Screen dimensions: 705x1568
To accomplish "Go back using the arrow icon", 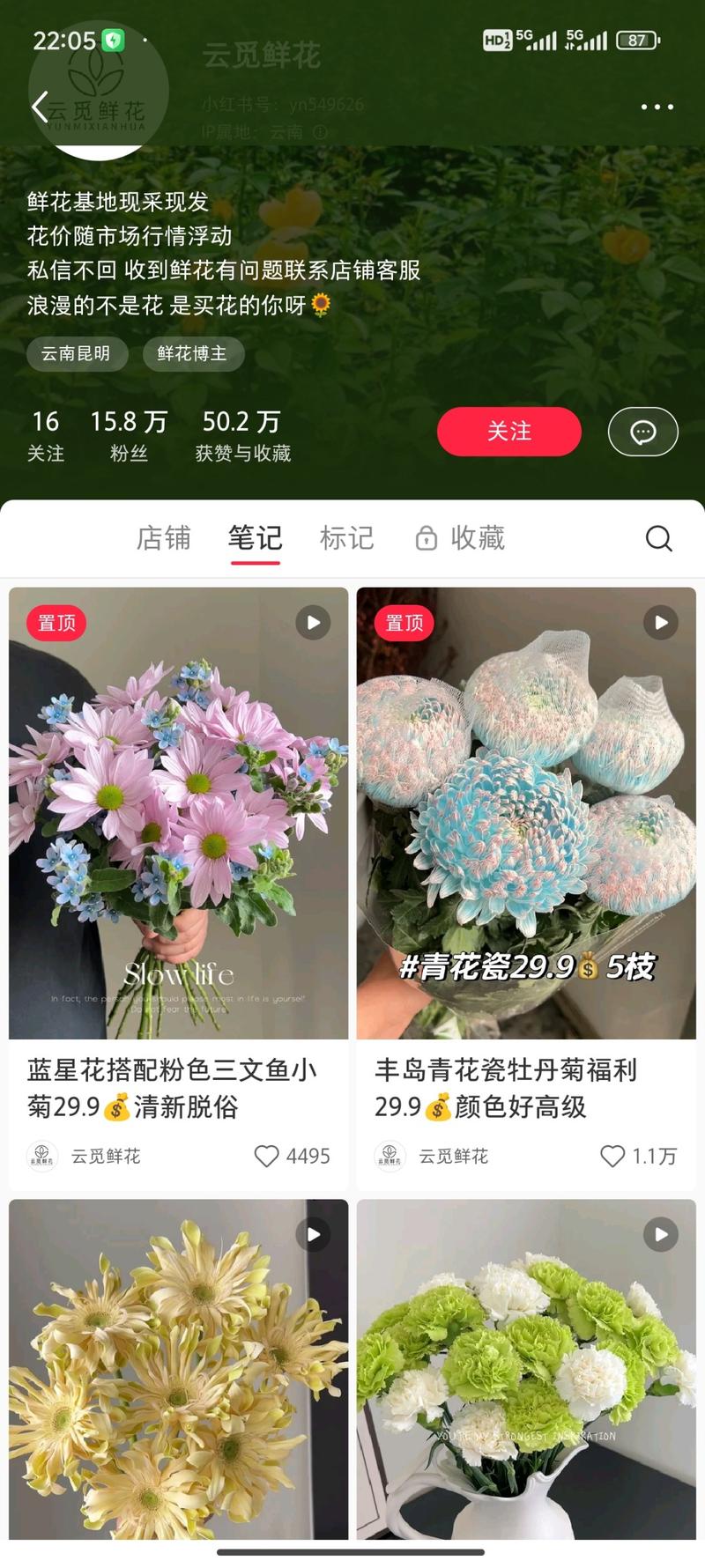I will [x=40, y=107].
